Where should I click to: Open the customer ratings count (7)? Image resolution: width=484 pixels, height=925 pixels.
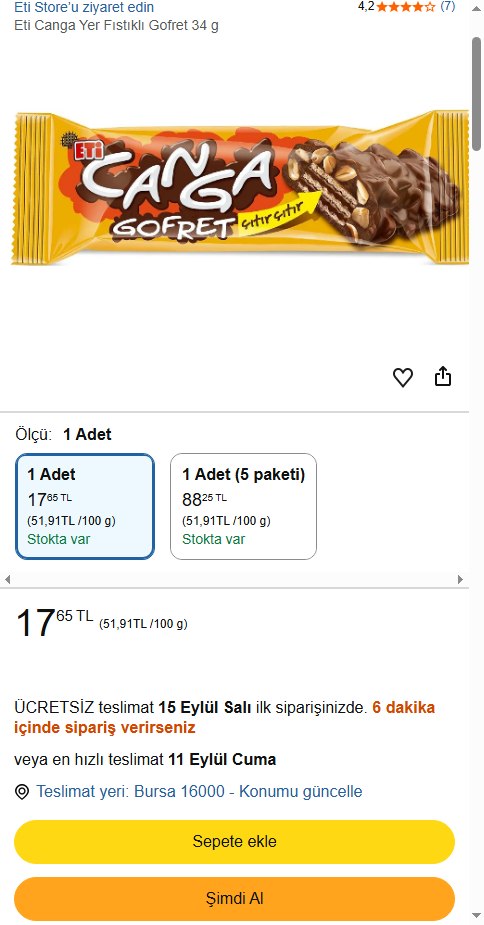coord(448,7)
